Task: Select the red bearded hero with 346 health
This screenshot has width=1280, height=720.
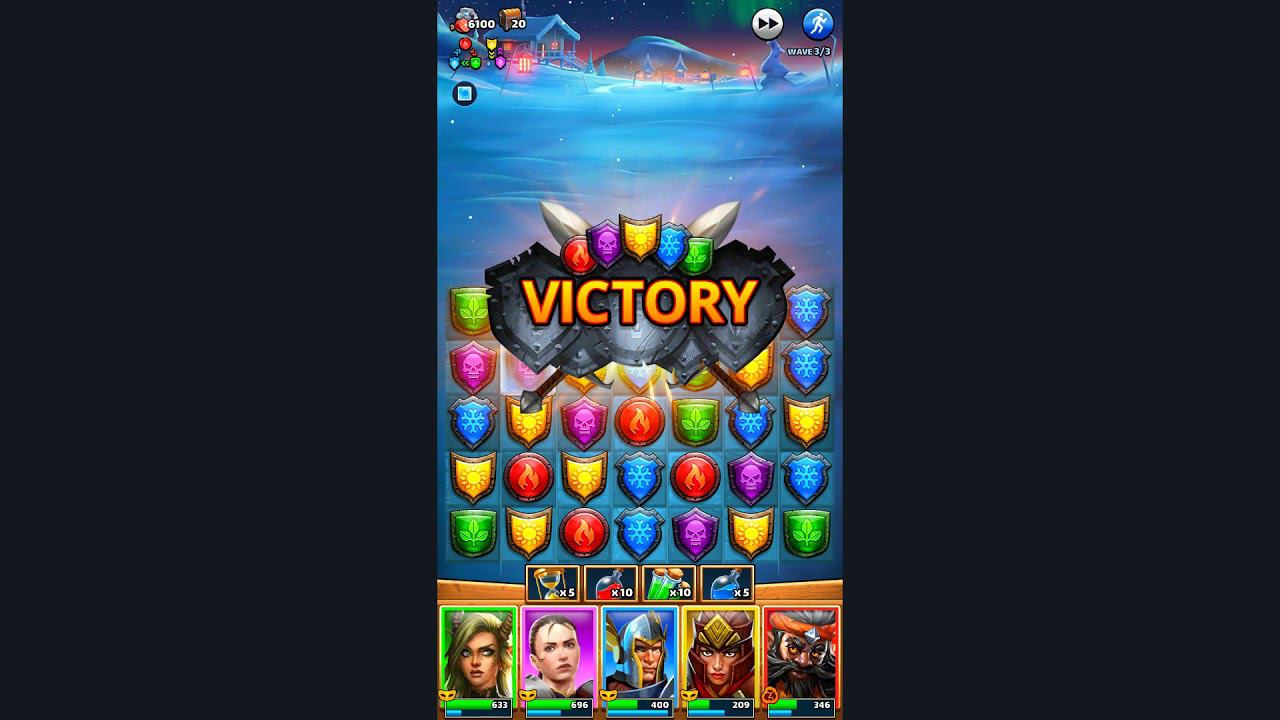Action: click(801, 655)
